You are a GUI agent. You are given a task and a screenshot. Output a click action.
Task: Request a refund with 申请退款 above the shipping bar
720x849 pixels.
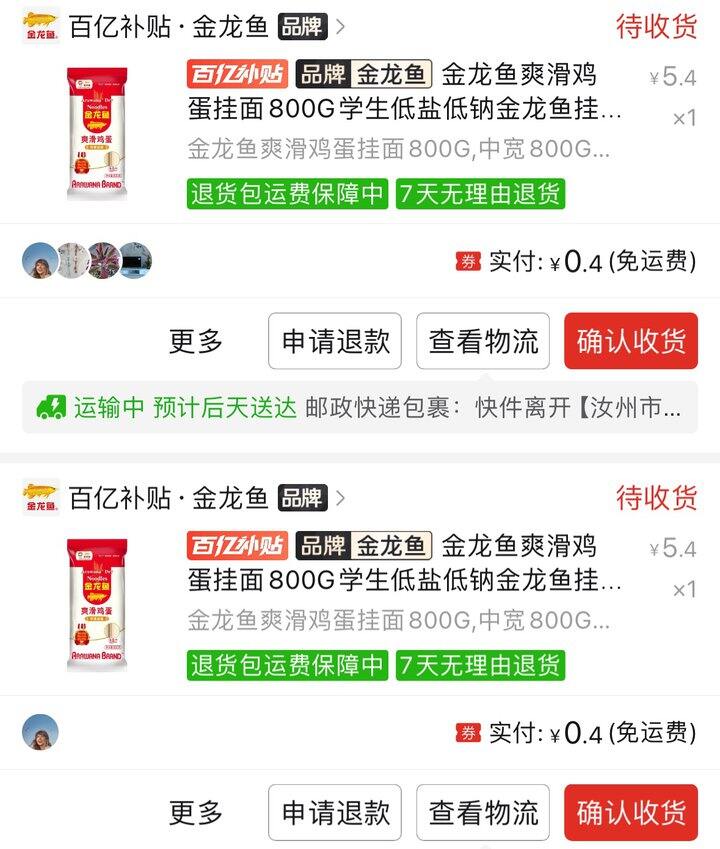335,341
